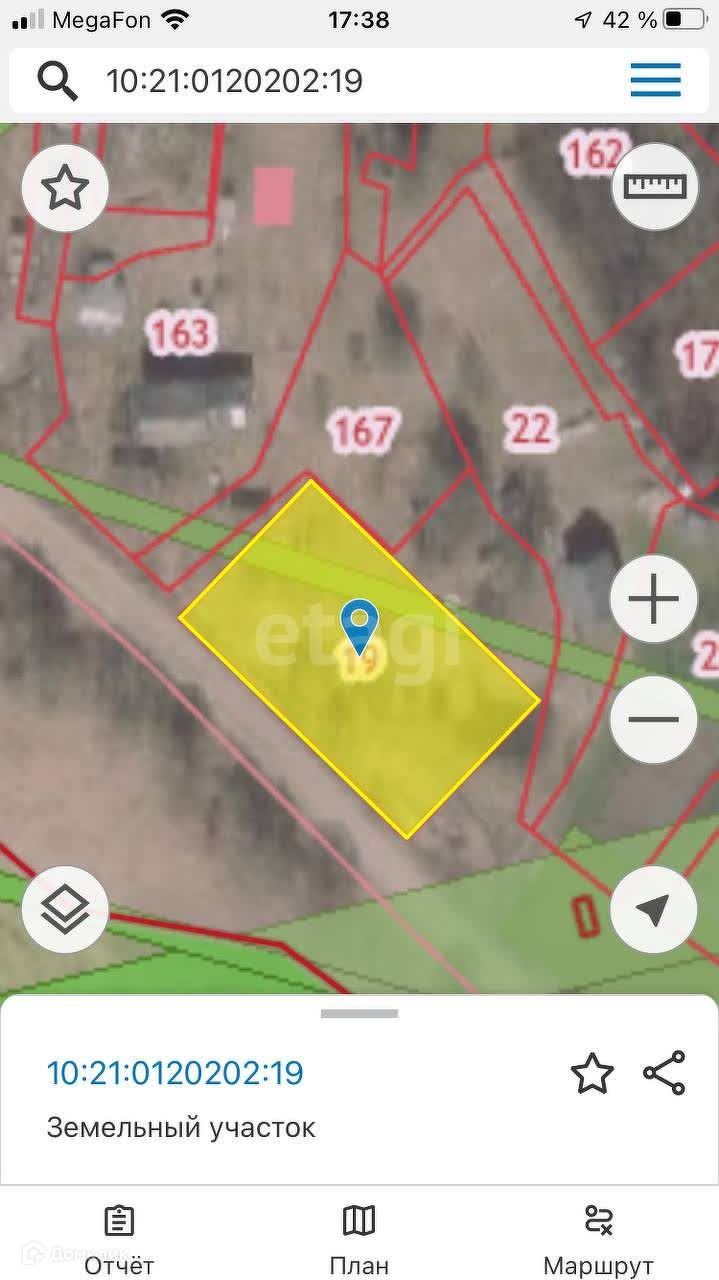Add parcel 10:21:0120202:19 to favorites
Viewport: 719px width, 1280px height.
pos(592,1073)
